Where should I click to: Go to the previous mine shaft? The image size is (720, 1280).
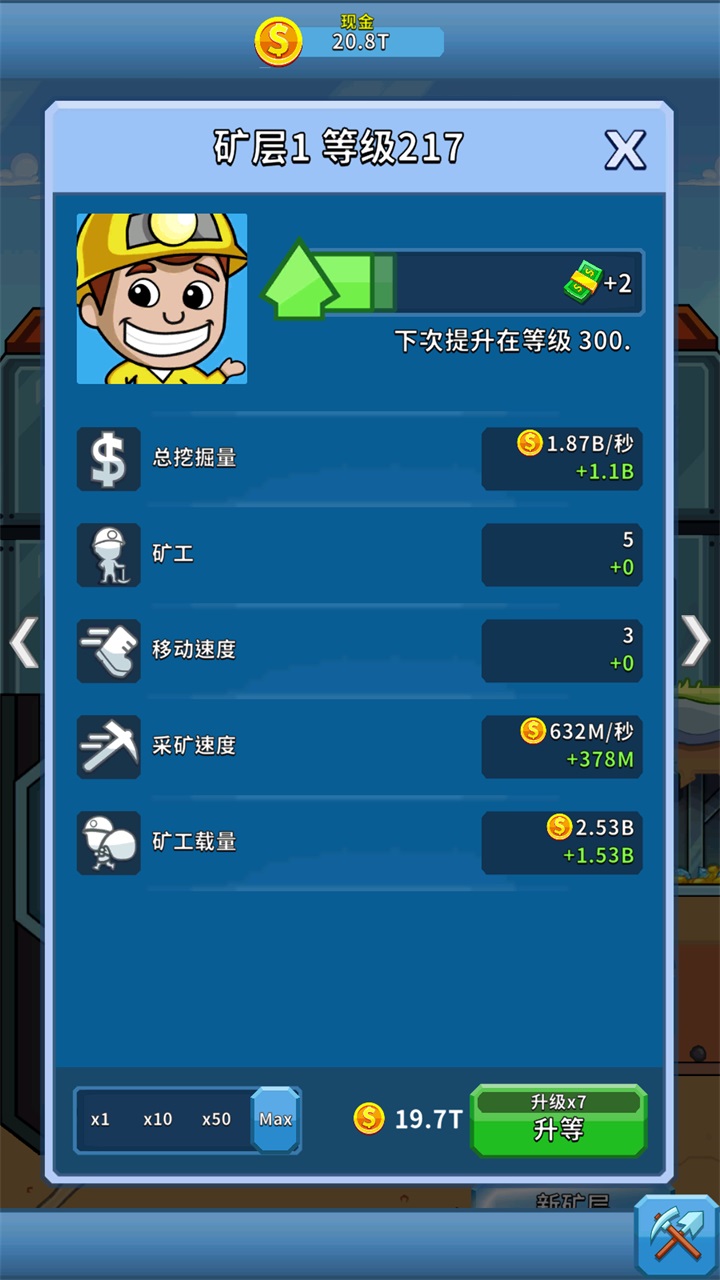click(x=24, y=642)
